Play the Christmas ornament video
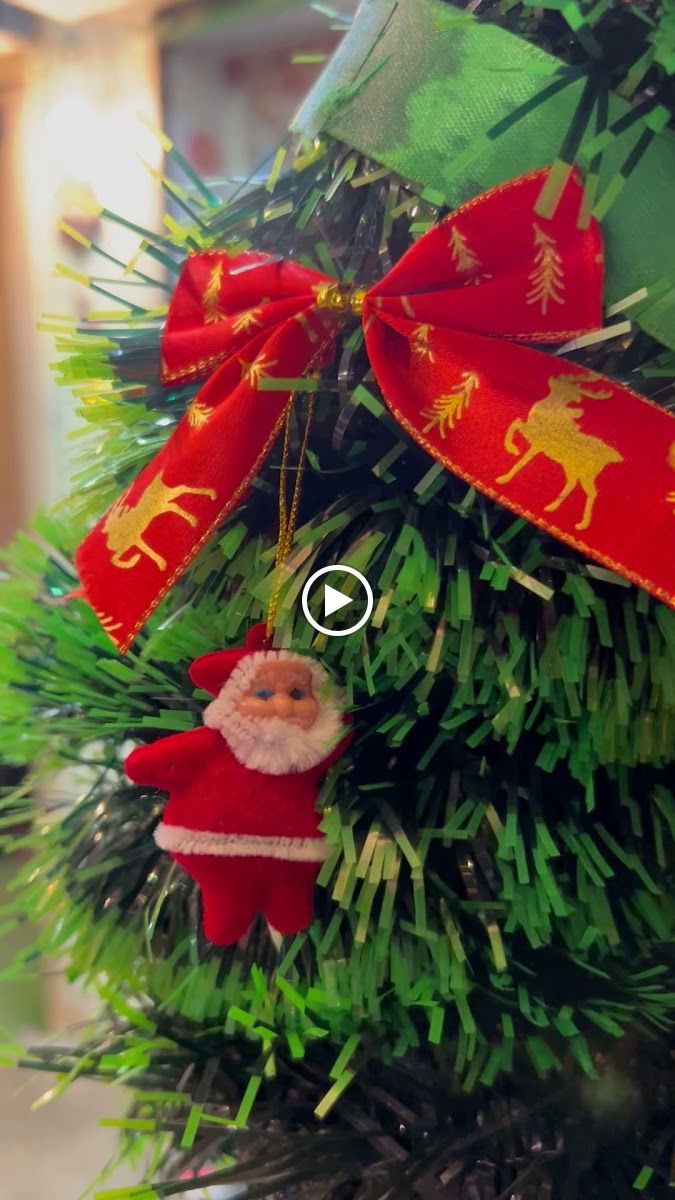 pos(337,600)
